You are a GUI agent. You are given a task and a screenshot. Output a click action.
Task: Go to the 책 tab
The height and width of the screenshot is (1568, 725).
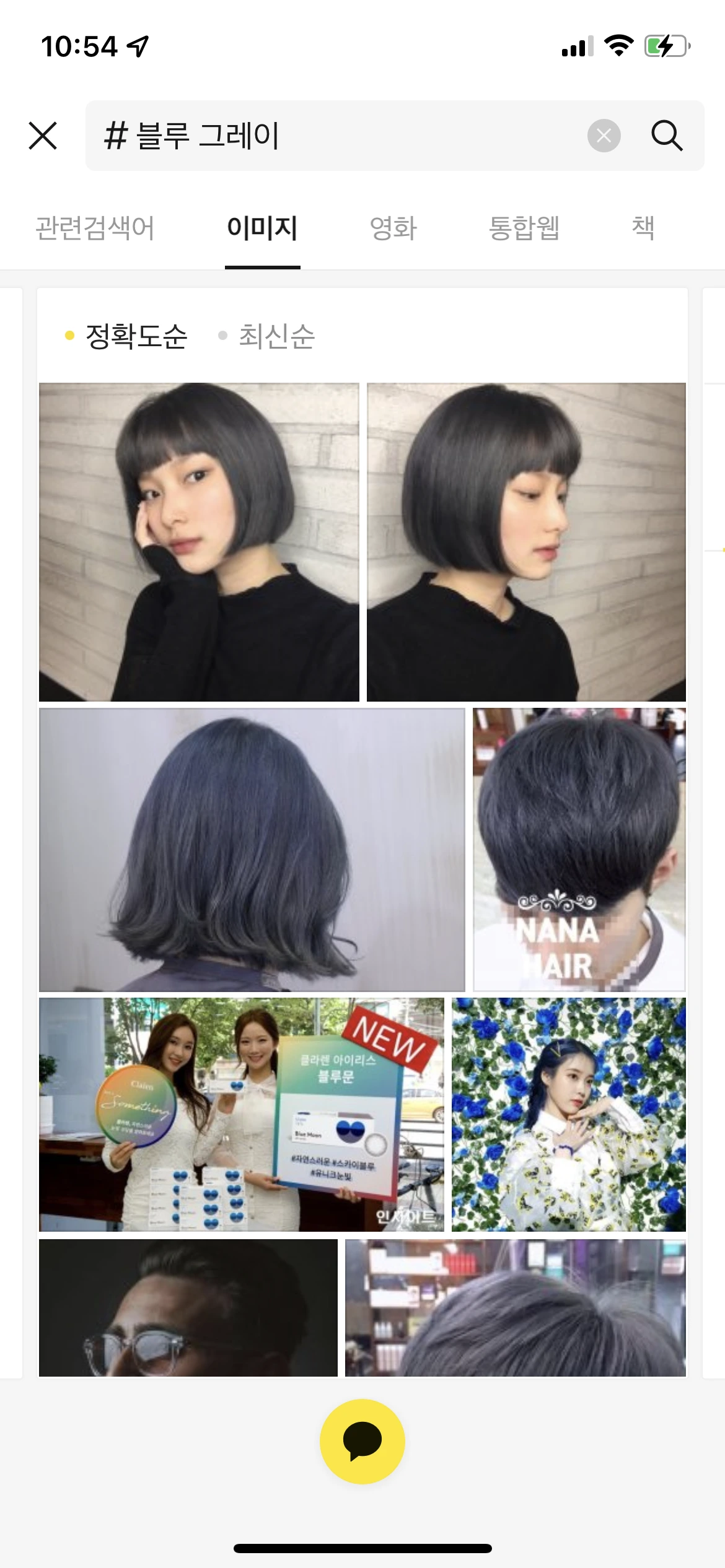click(643, 228)
